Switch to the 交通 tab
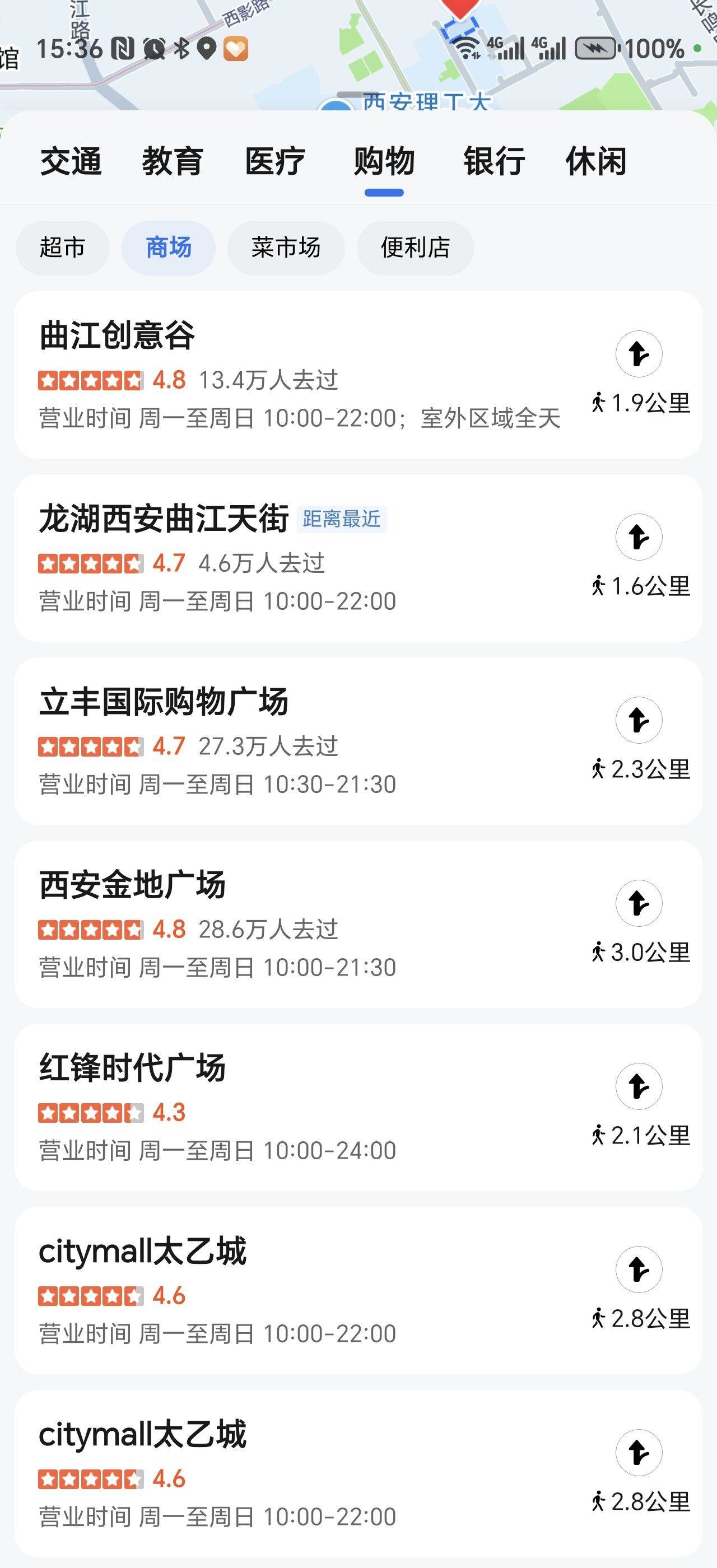717x1568 pixels. 71,162
